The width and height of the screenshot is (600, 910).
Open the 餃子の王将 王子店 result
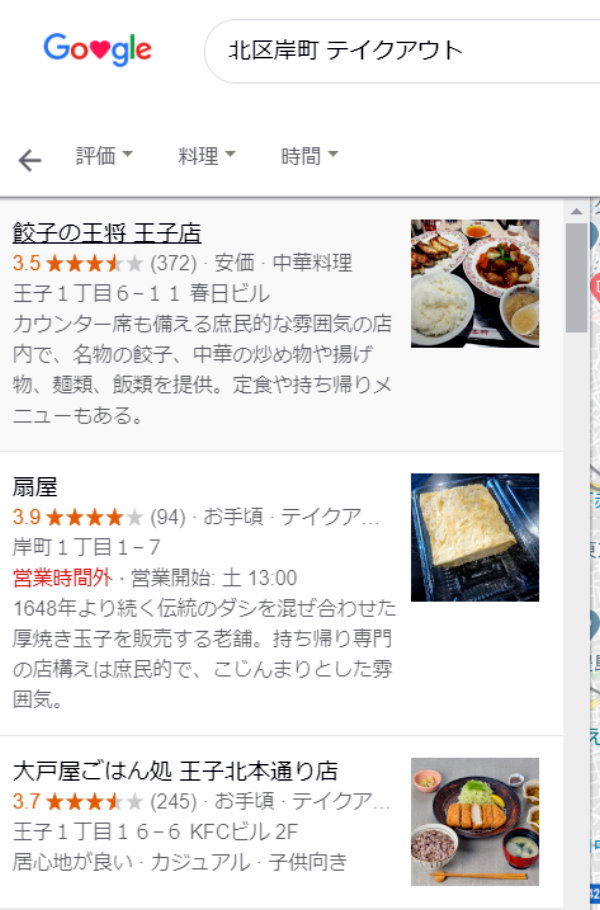(x=107, y=233)
